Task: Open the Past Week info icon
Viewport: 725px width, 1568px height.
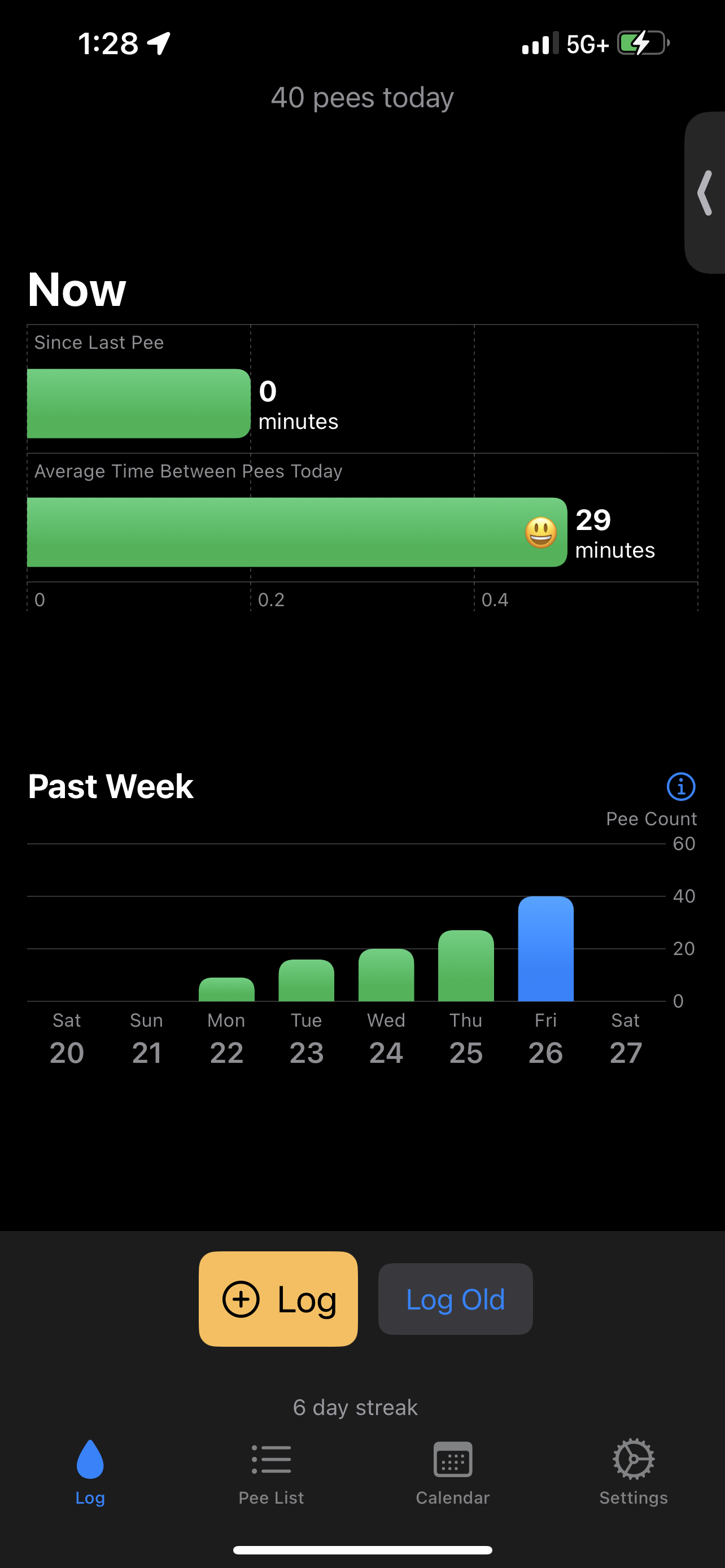Action: pyautogui.click(x=681, y=786)
